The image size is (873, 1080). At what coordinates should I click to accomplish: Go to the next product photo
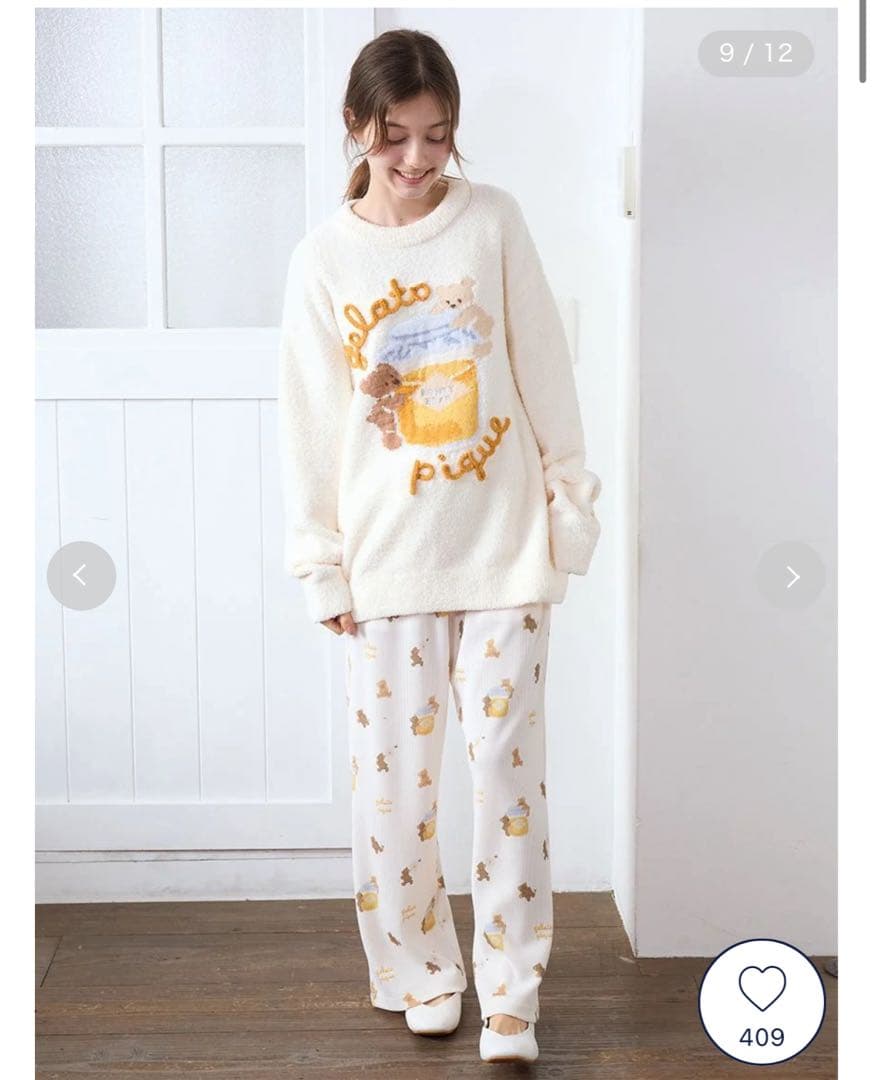point(791,576)
